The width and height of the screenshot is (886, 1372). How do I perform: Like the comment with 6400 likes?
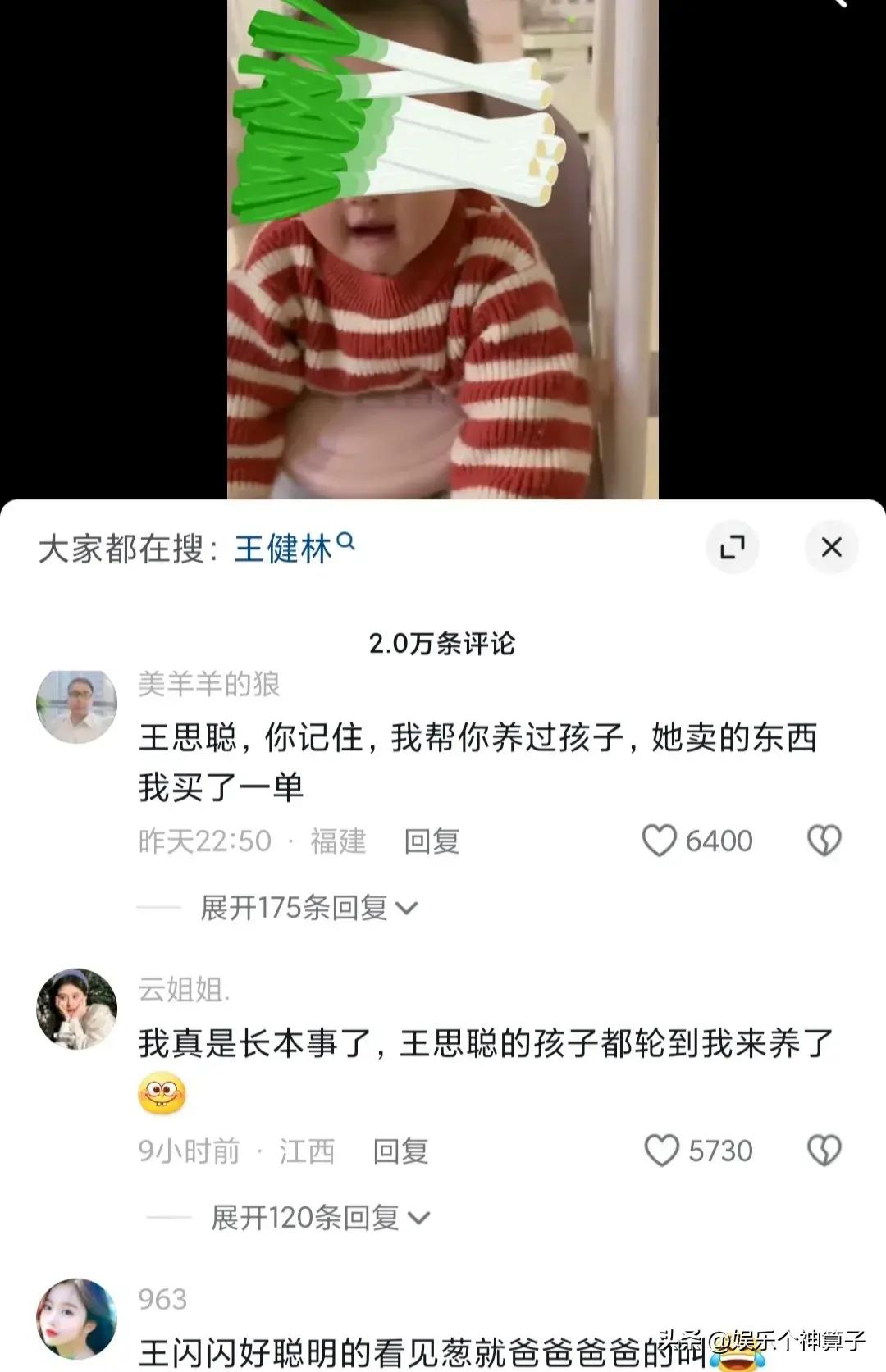(659, 841)
